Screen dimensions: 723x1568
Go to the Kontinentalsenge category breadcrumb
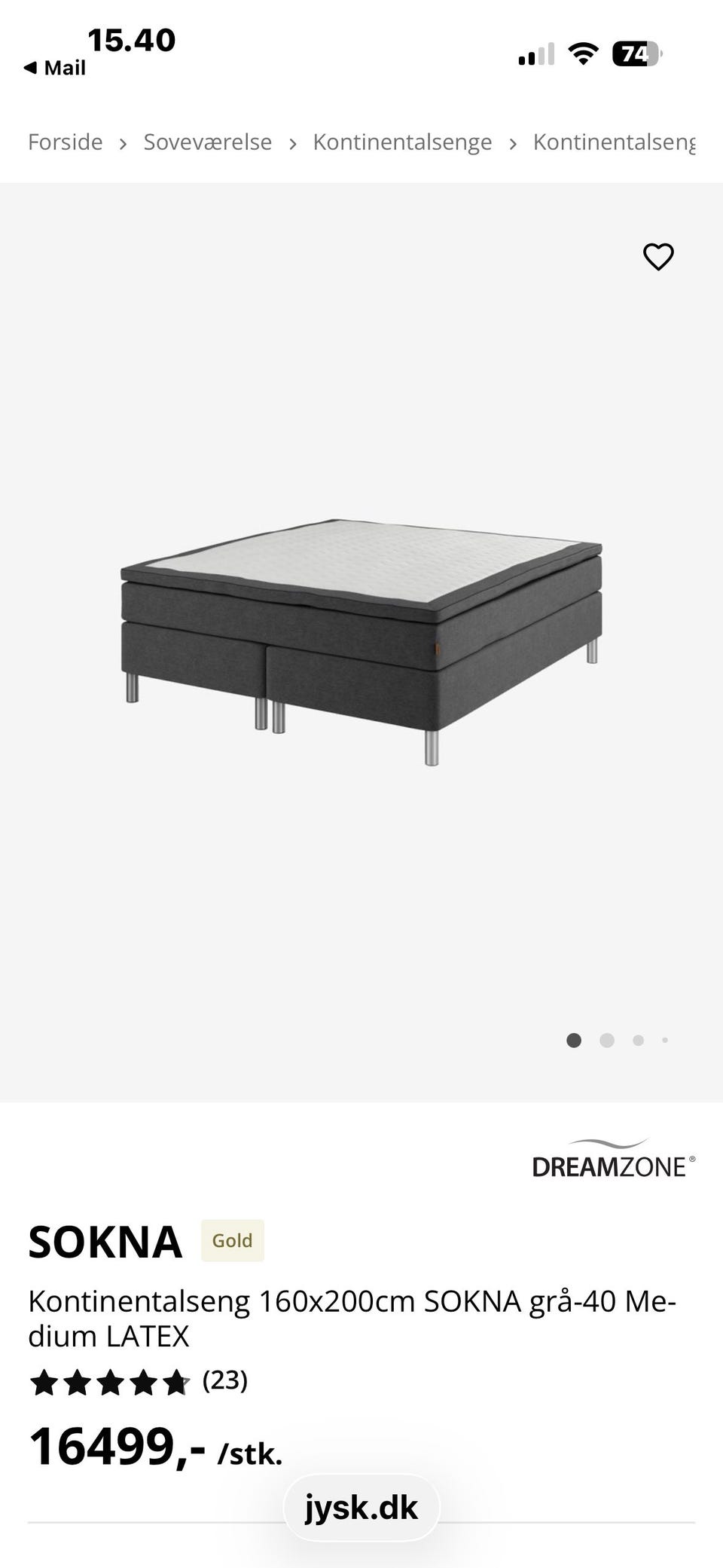pyautogui.click(x=402, y=142)
